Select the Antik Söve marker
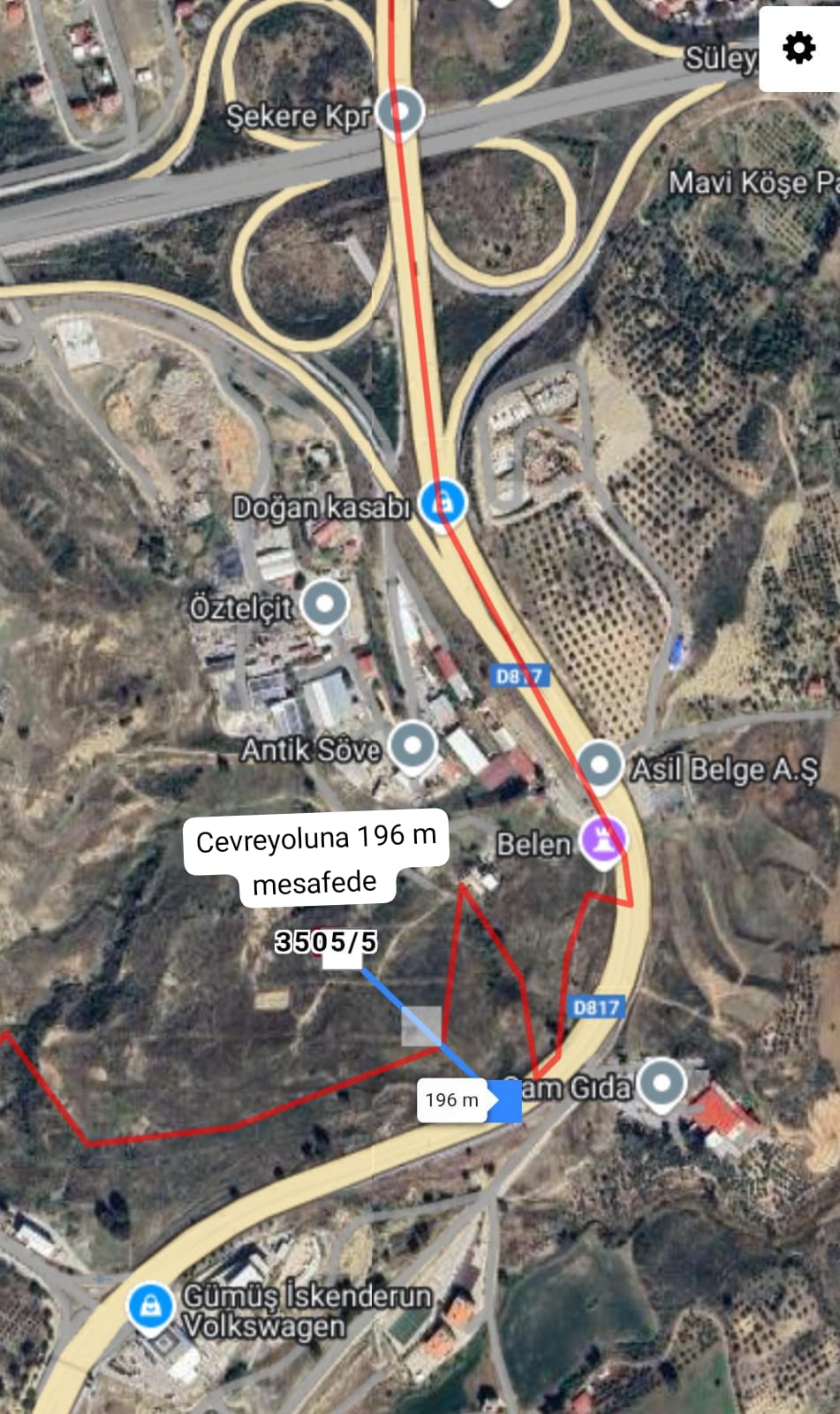 click(412, 748)
